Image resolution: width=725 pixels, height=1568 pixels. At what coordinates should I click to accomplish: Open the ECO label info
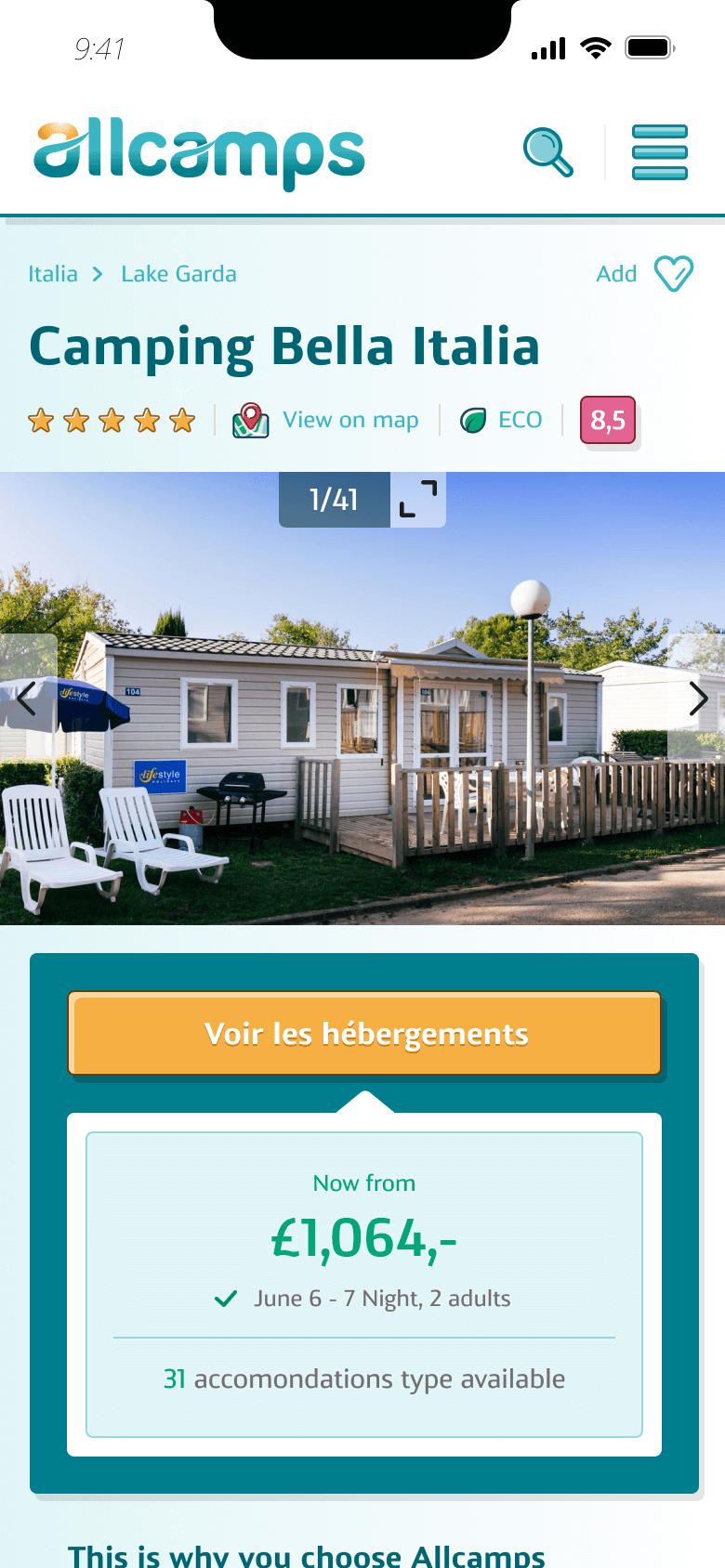tap(502, 420)
